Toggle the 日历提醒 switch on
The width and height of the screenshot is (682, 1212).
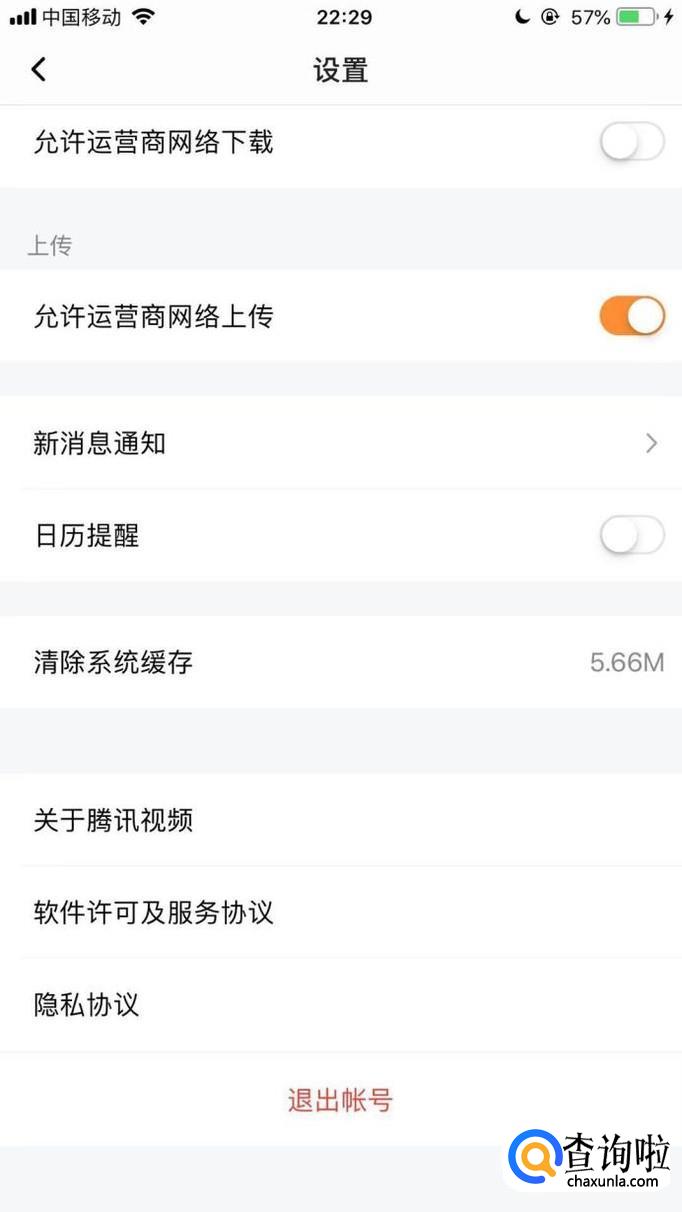point(631,536)
